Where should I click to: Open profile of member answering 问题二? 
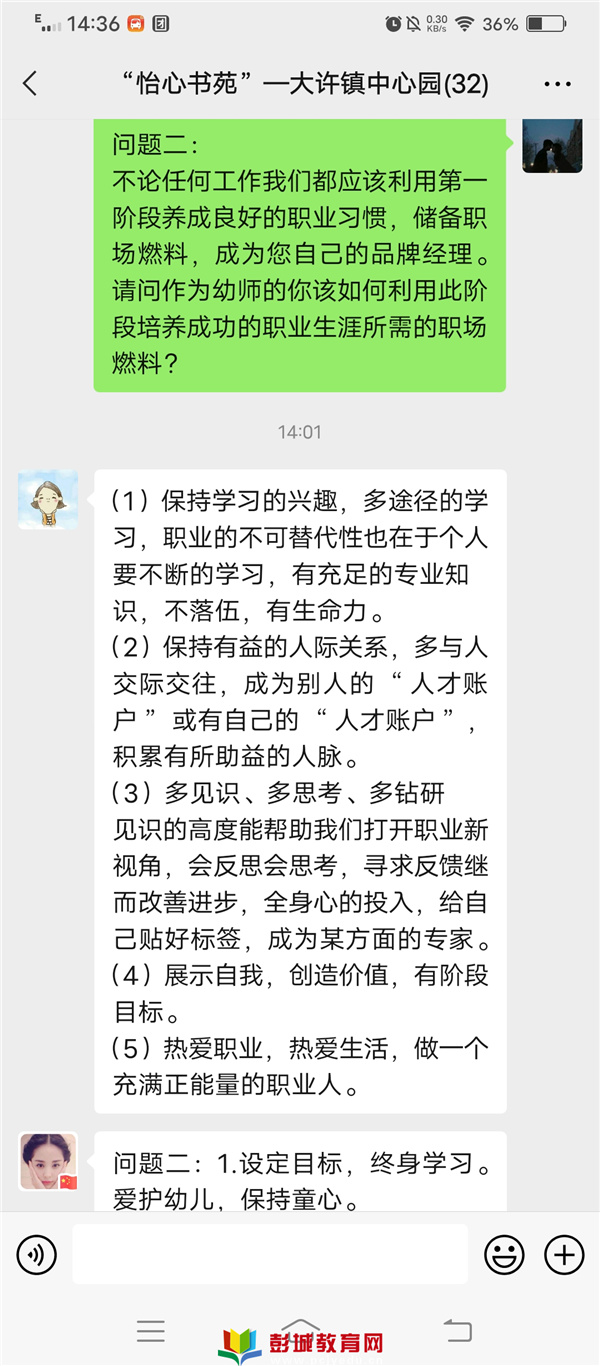click(48, 1161)
